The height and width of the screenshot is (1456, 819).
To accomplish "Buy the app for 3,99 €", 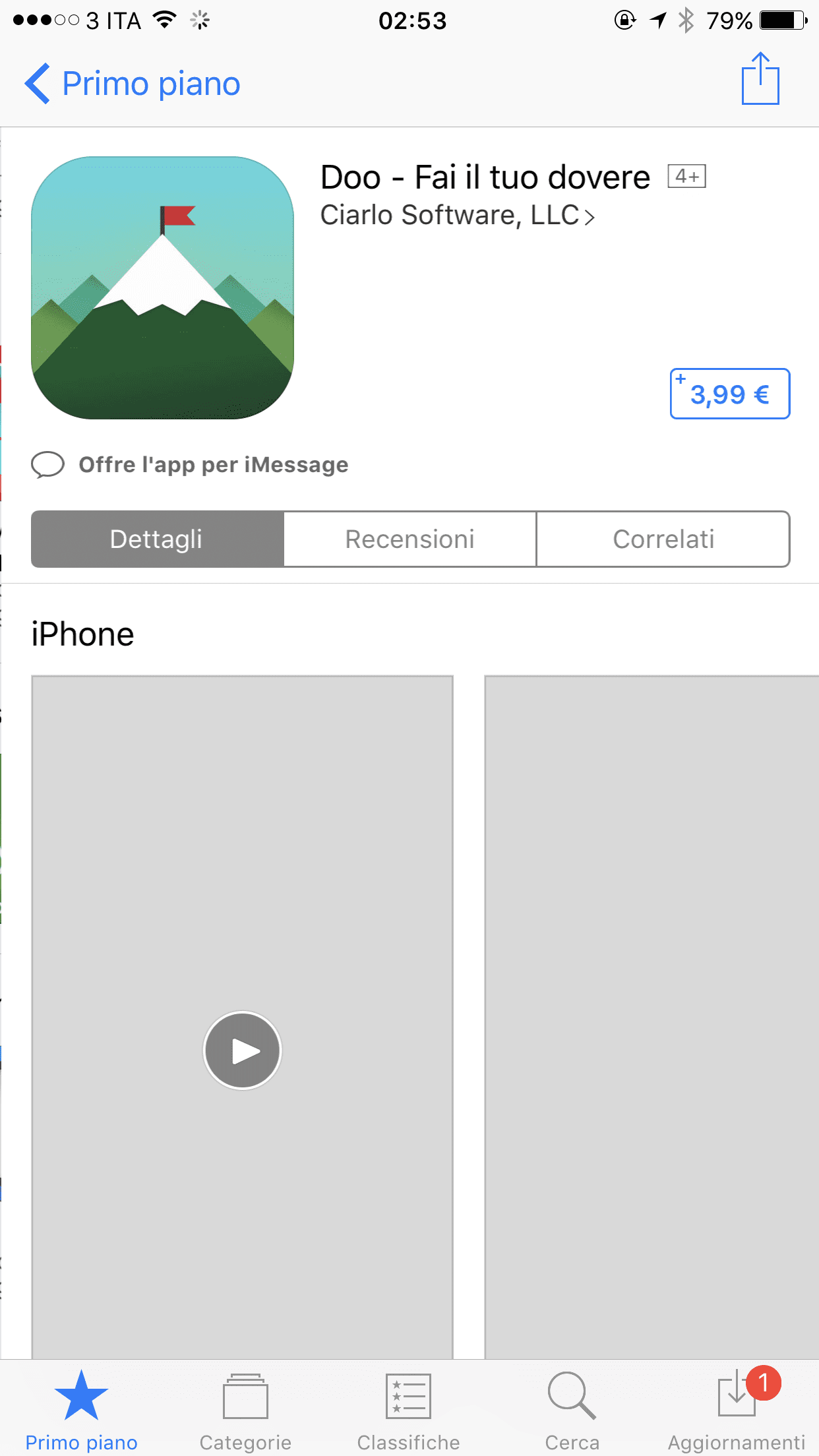I will pyautogui.click(x=729, y=394).
